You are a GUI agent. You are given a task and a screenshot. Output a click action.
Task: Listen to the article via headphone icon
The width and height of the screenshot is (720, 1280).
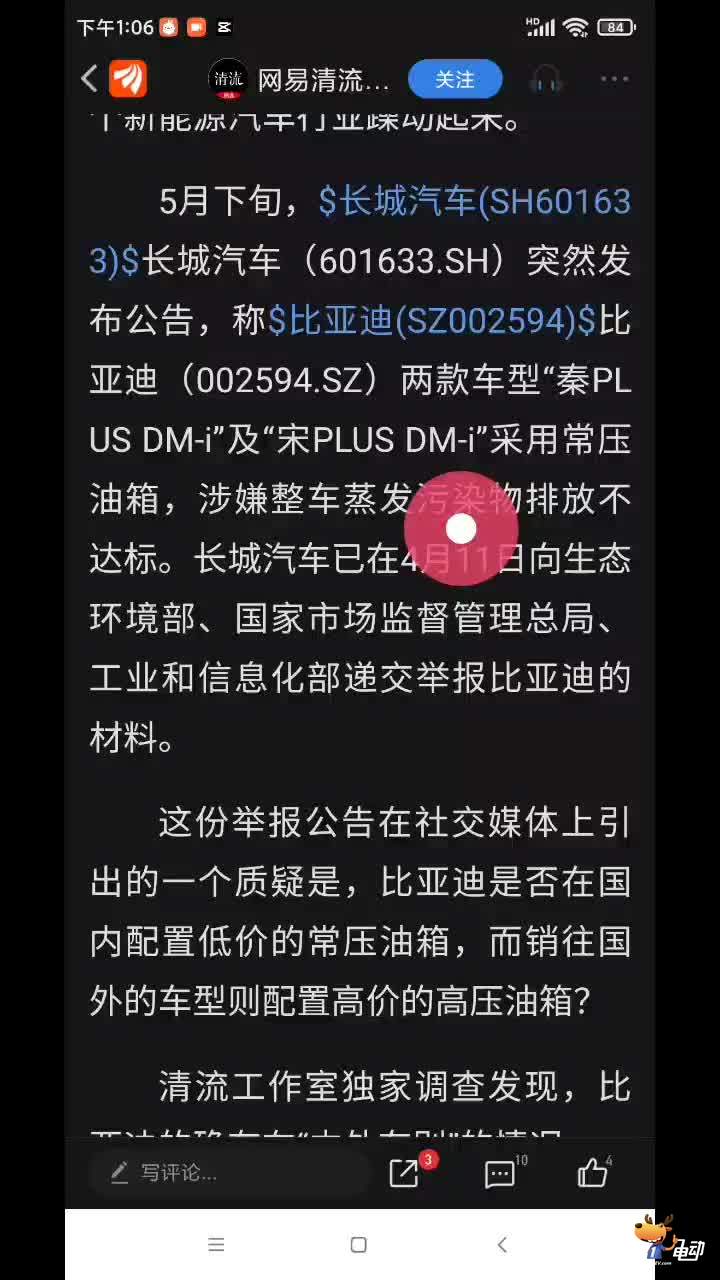pos(546,79)
